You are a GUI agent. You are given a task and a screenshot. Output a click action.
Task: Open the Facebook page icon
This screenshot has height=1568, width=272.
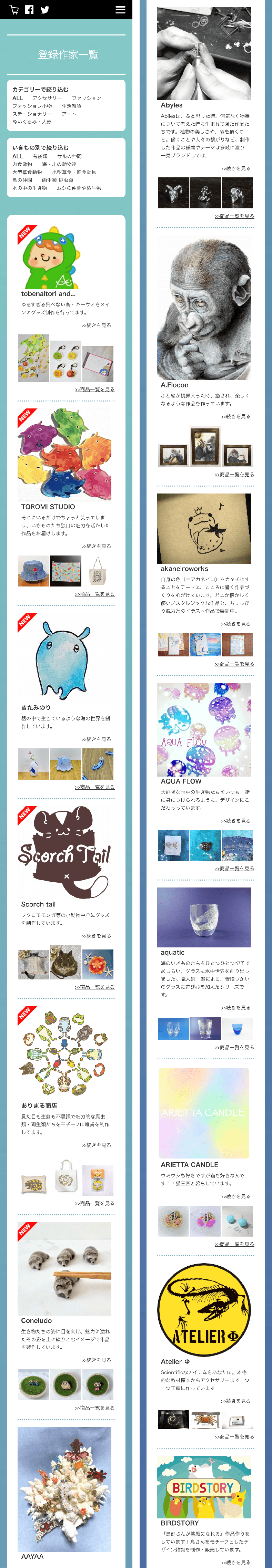click(x=29, y=10)
